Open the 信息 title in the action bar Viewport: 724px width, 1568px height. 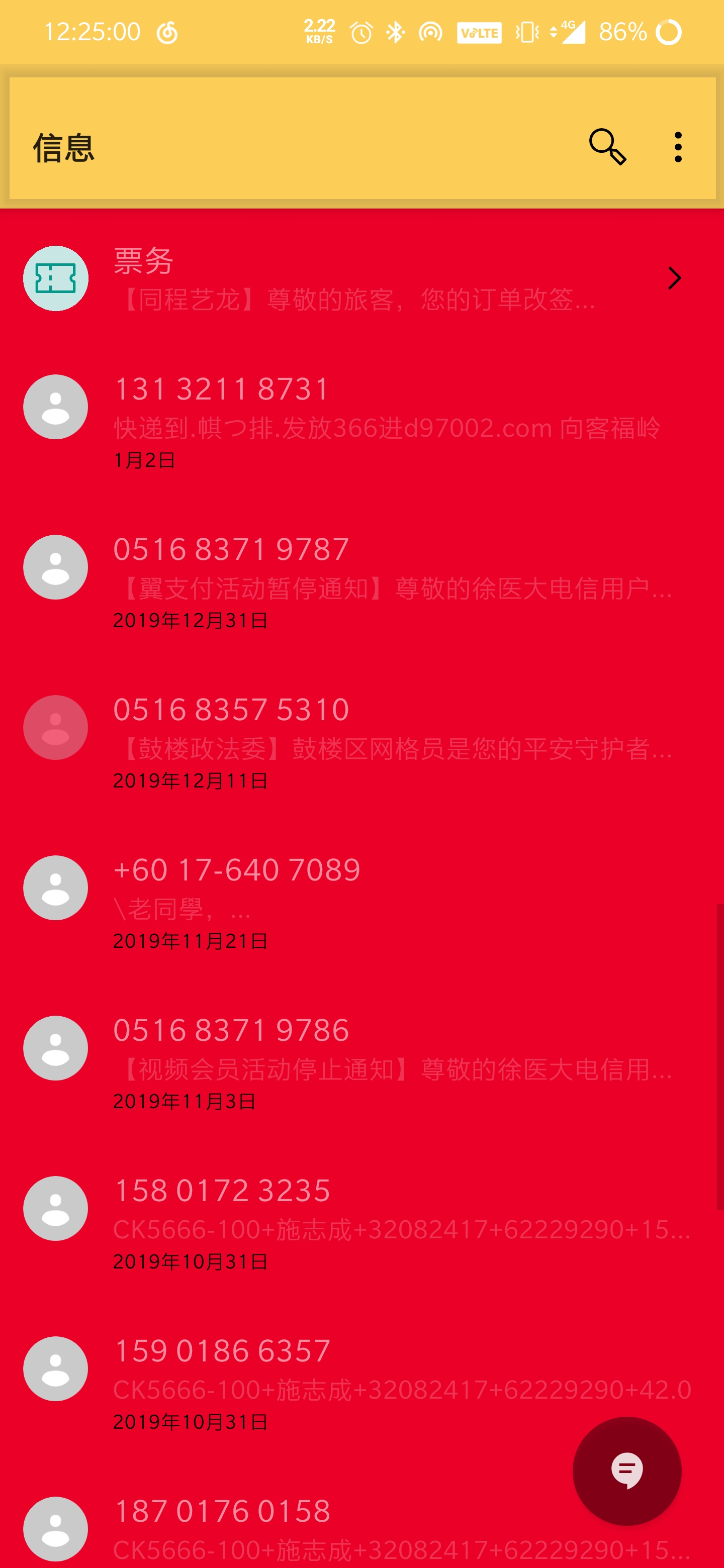[x=63, y=147]
